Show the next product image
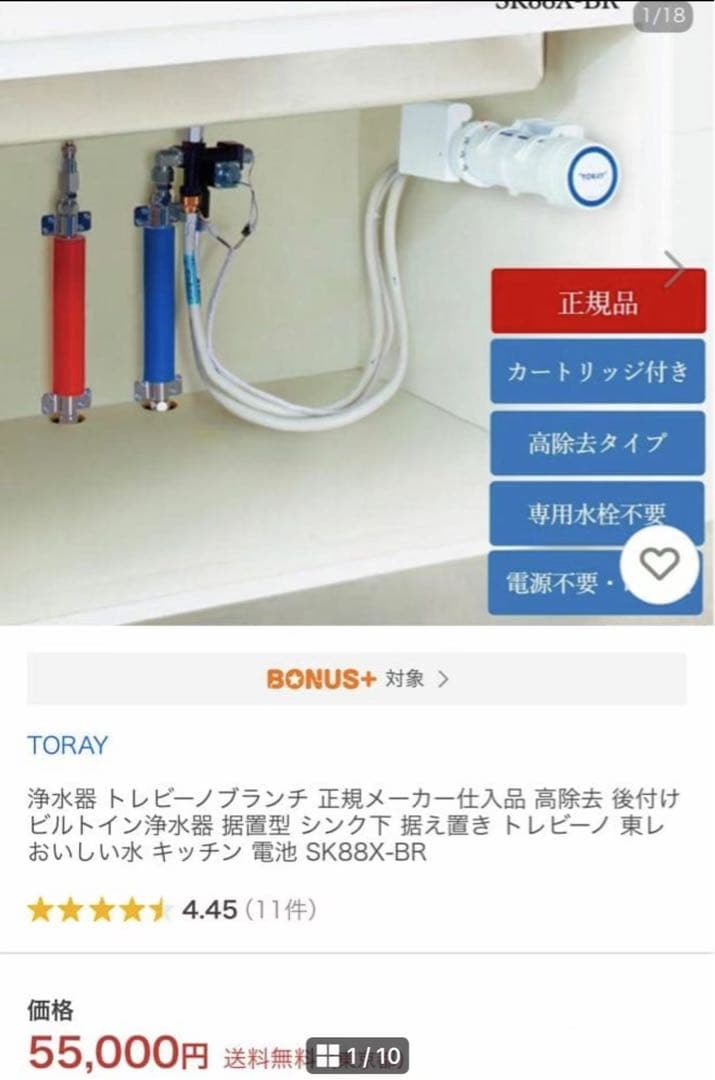 pos(675,268)
